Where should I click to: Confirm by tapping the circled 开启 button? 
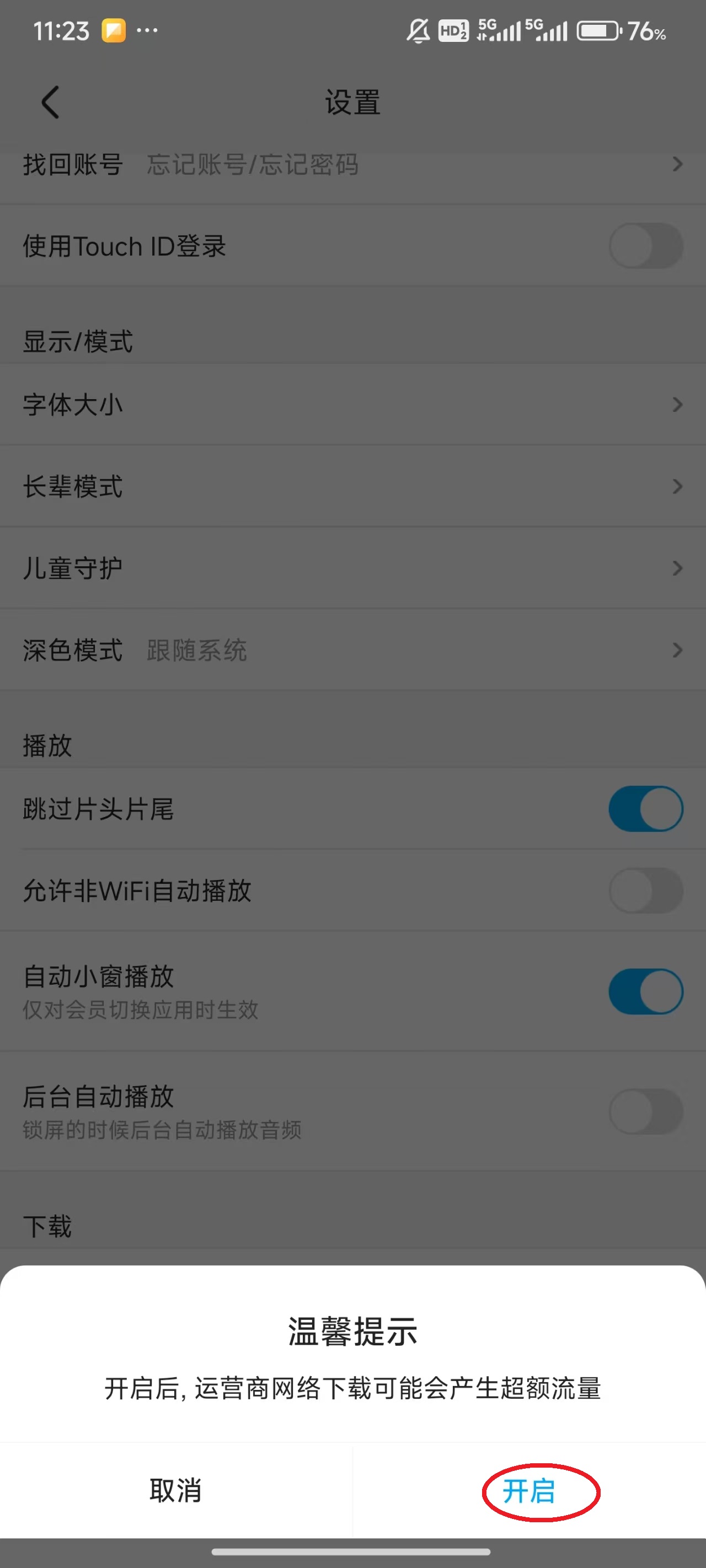click(x=529, y=1491)
